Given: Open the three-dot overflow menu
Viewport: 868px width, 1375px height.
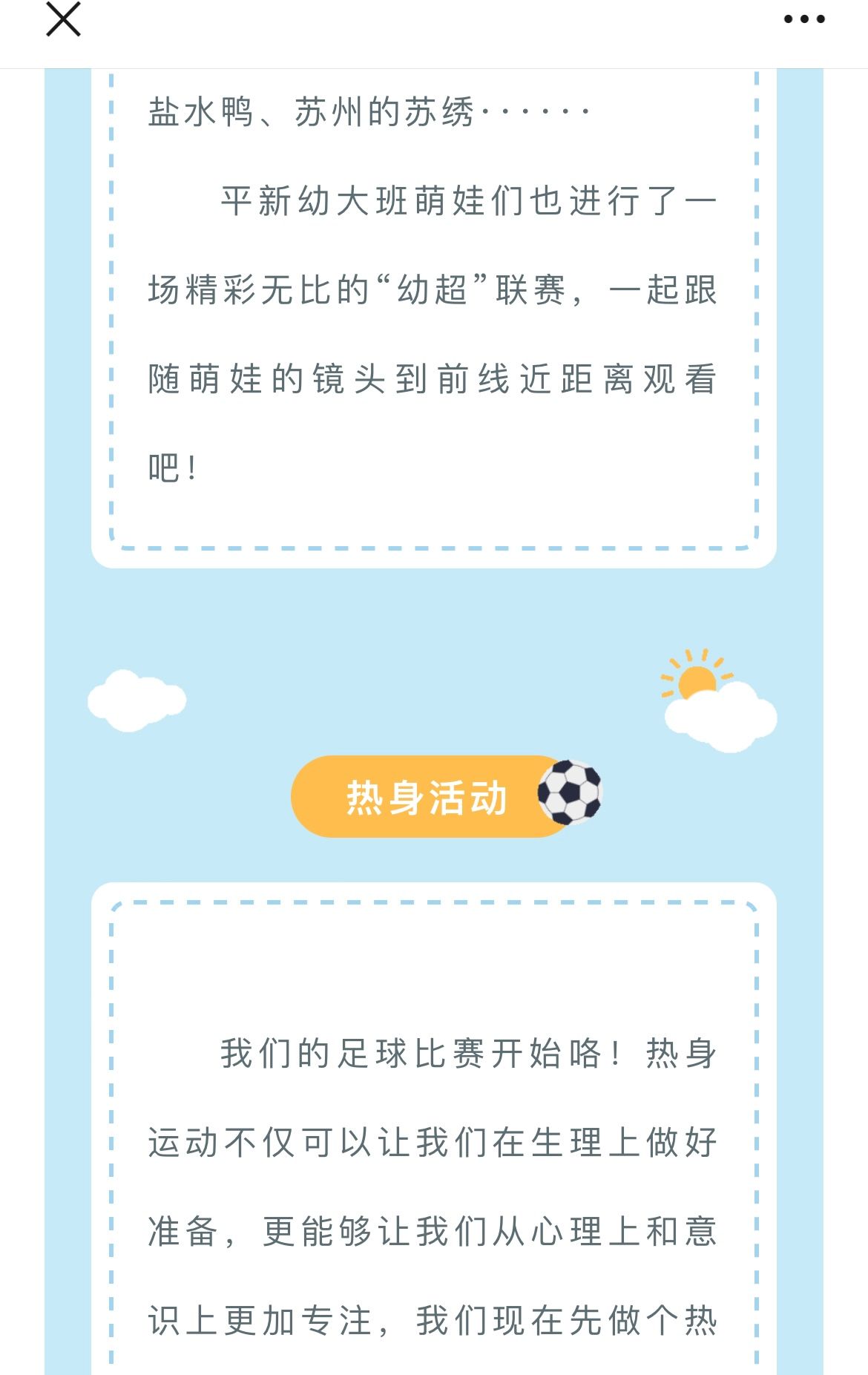Looking at the screenshot, I should tap(804, 19).
